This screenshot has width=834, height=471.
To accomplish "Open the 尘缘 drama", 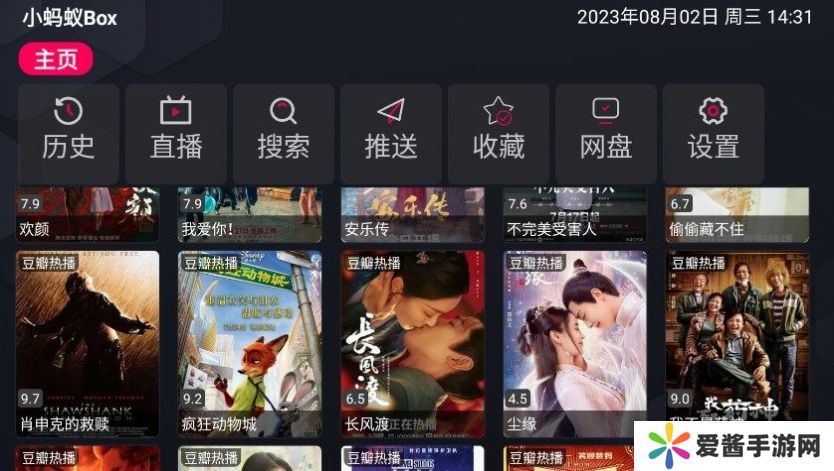I will pyautogui.click(x=575, y=344).
